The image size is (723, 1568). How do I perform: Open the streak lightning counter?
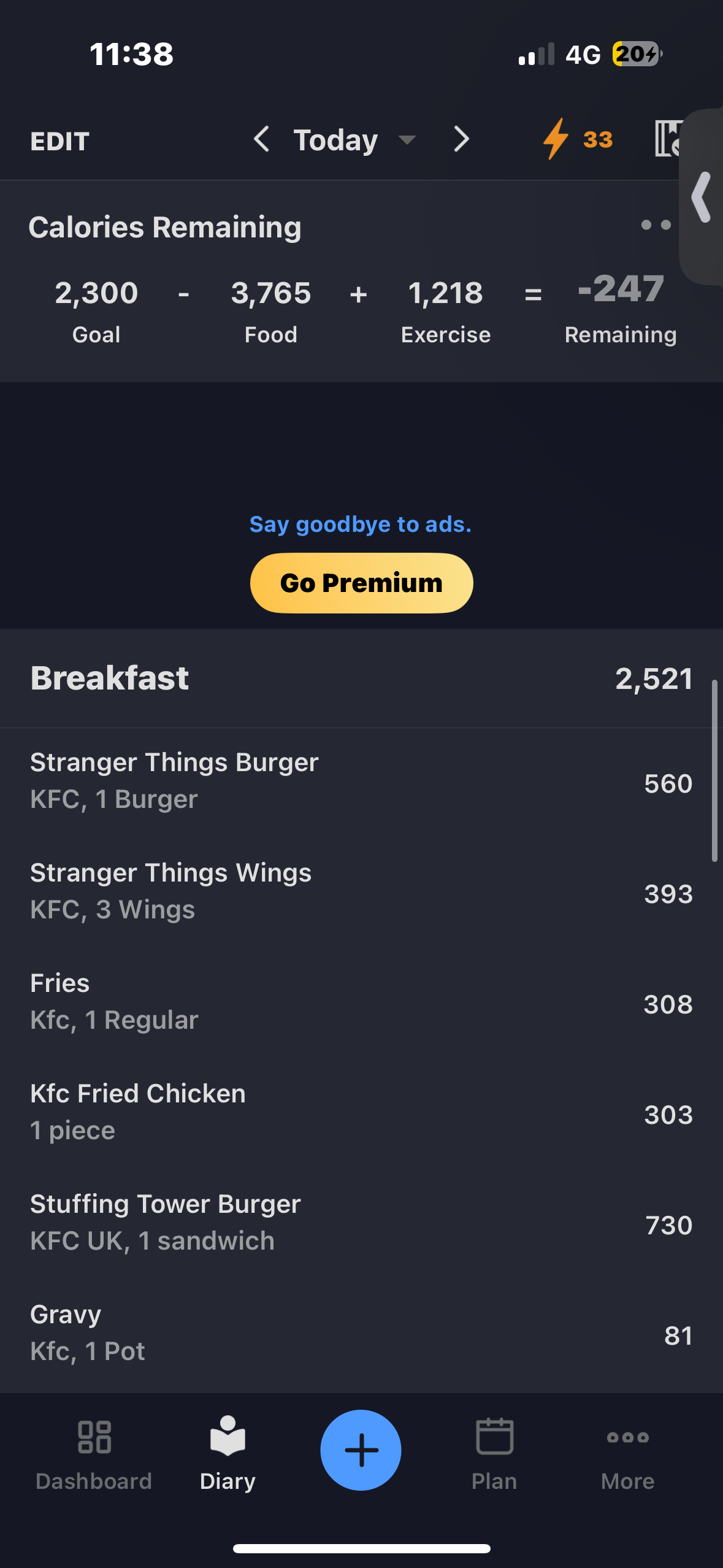coord(578,139)
